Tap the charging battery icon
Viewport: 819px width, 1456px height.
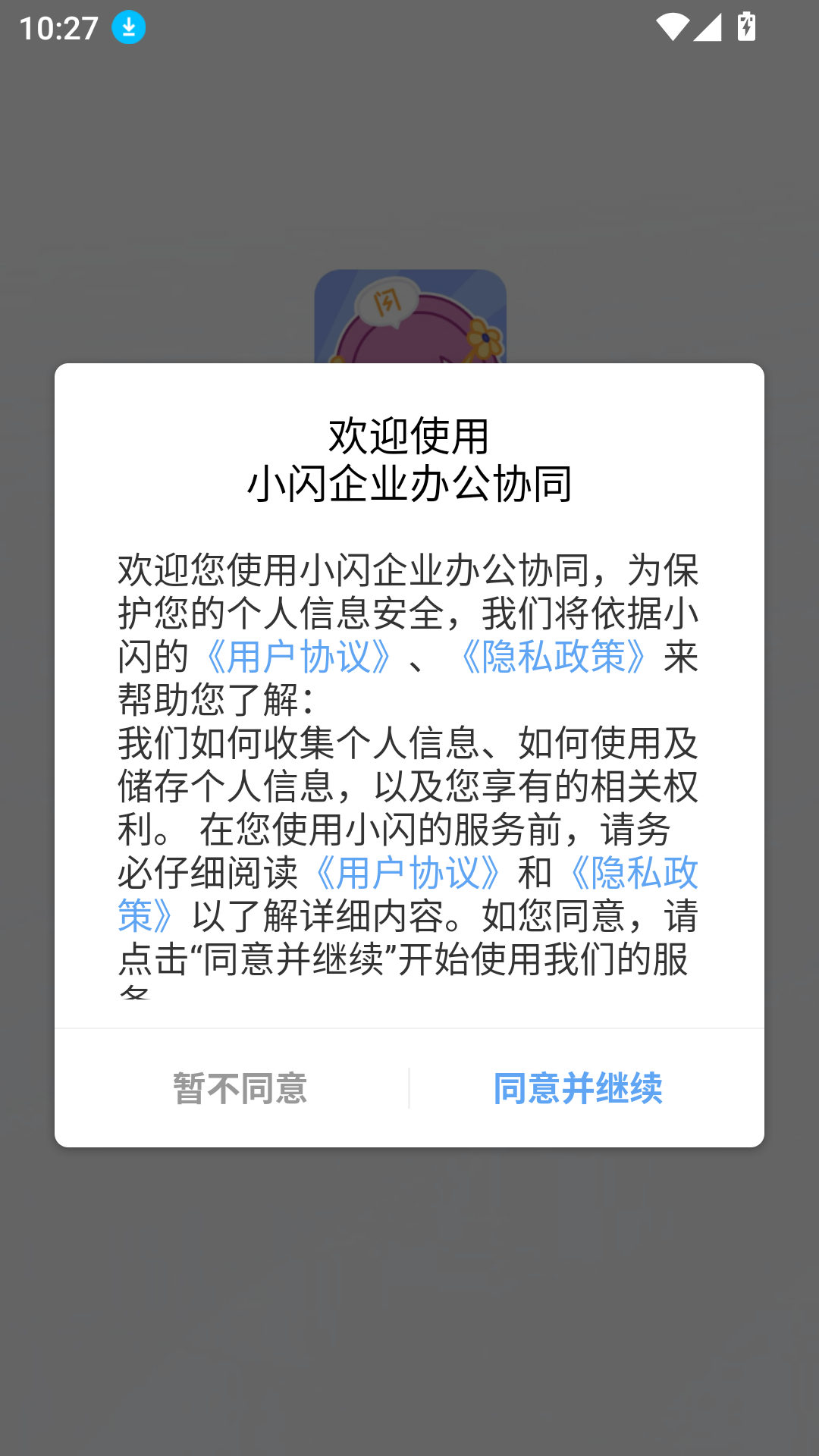746,26
